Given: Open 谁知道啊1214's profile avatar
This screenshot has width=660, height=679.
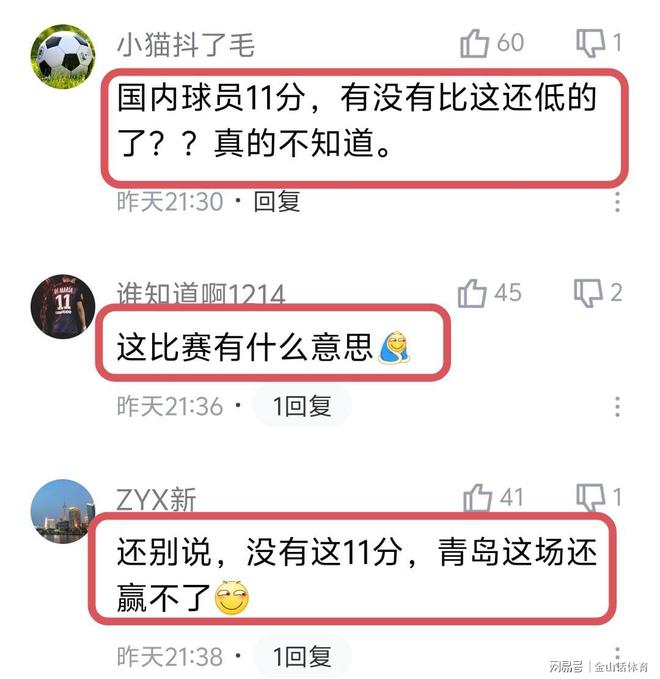Looking at the screenshot, I should pyautogui.click(x=64, y=306).
